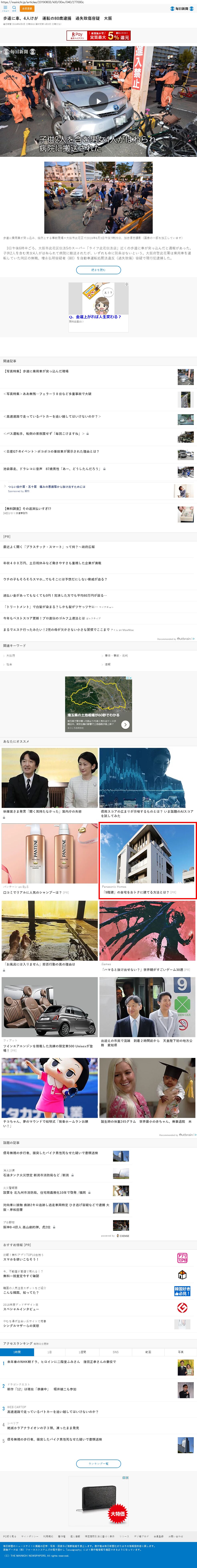This screenshot has width=197, height=1568.
Task: Open ranked article about NHK朝ドラ heroine
Action: click(x=61, y=1362)
